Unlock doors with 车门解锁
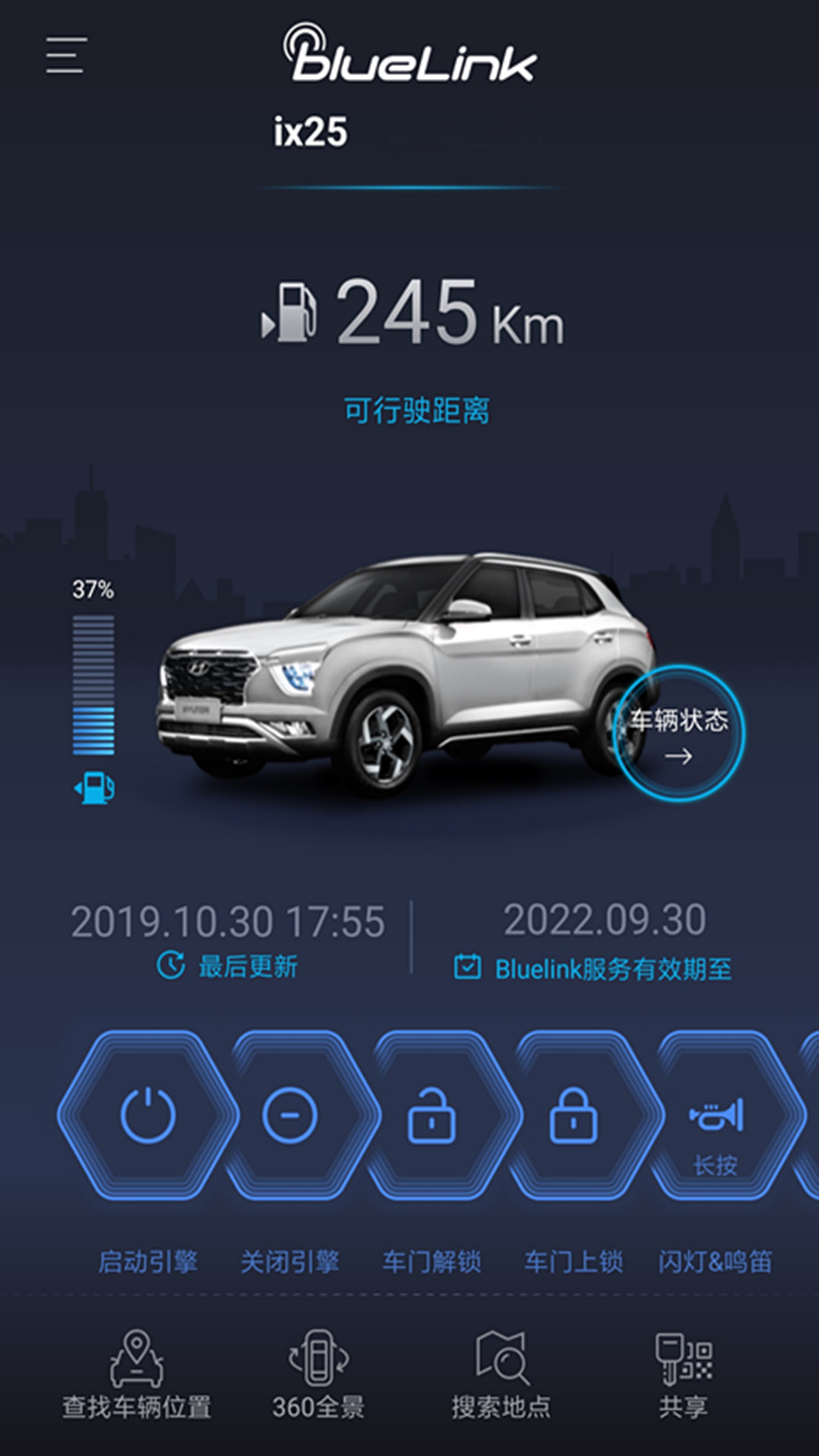Screen dimensions: 819x1456 pyautogui.click(x=431, y=1115)
